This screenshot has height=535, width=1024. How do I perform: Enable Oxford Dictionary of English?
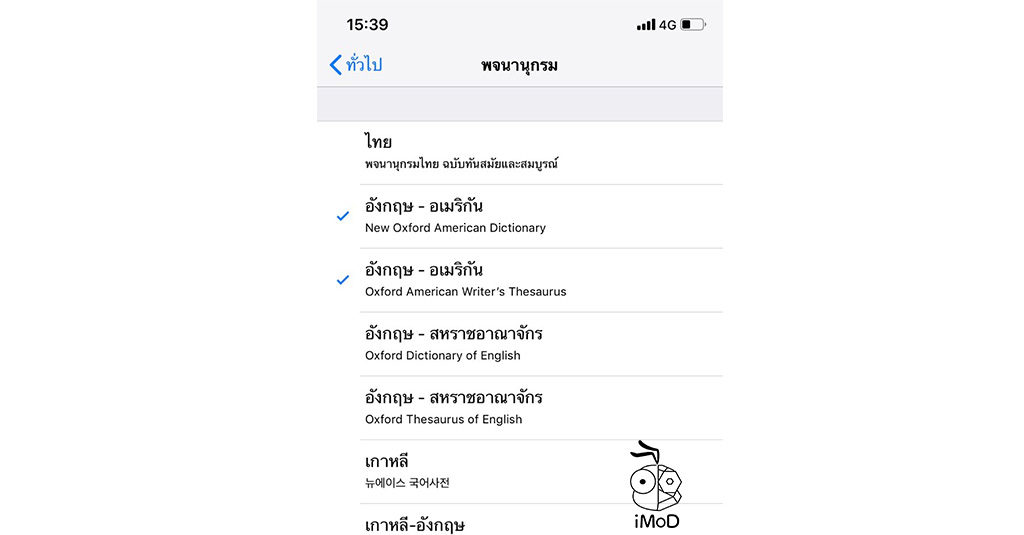click(519, 344)
